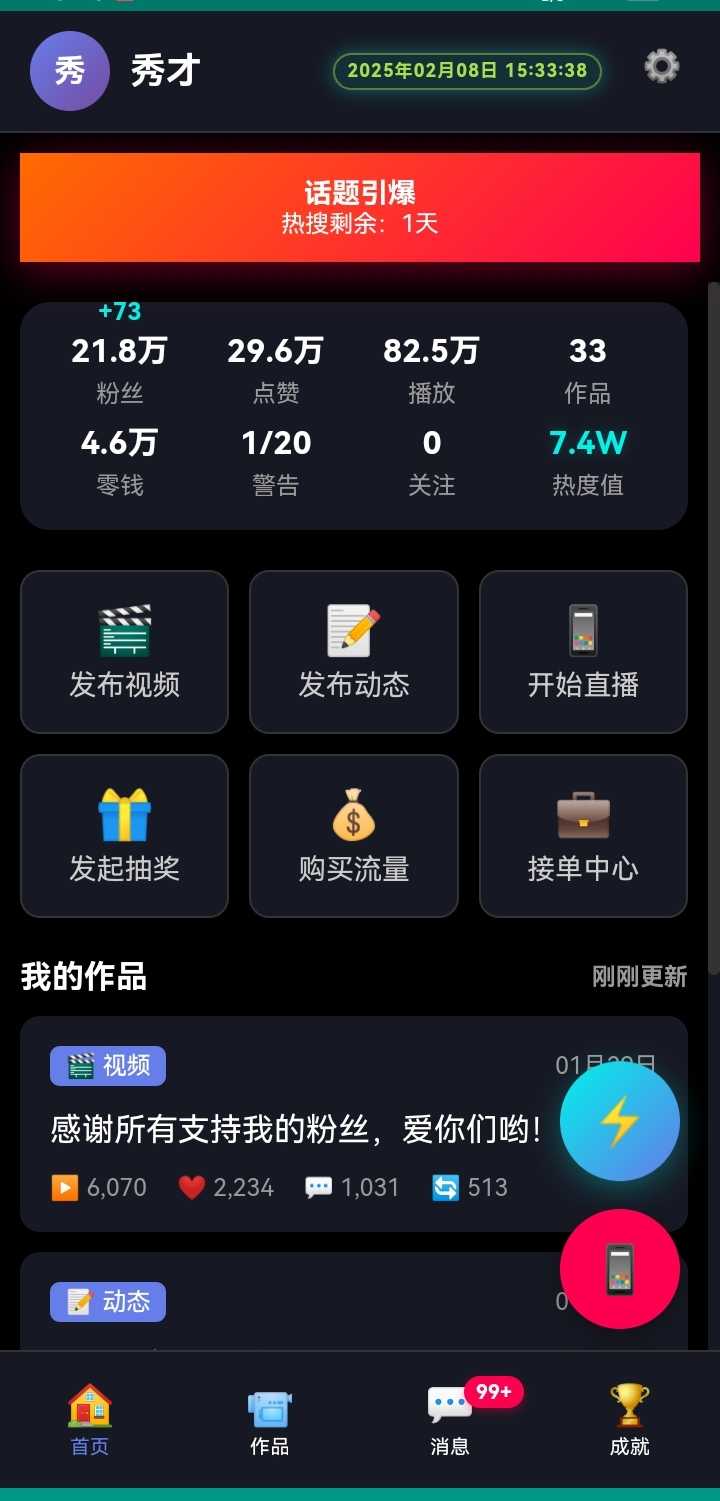Viewport: 720px width, 1501px height.
Task: Open the 消息 messages tab
Action: point(450,1420)
